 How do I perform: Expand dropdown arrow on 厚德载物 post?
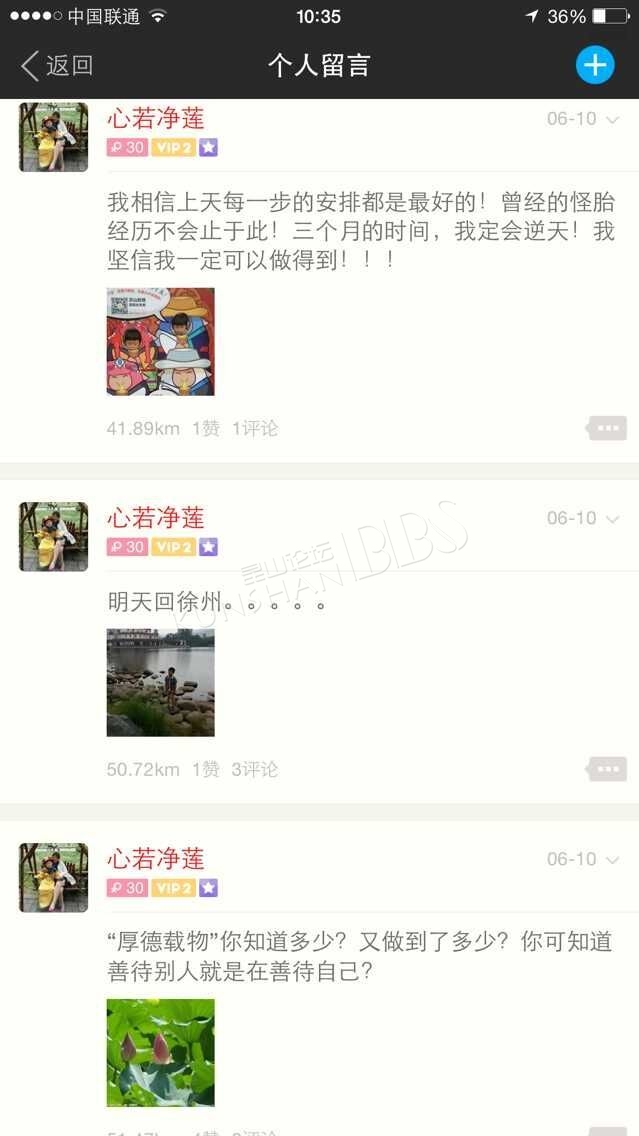pos(613,860)
